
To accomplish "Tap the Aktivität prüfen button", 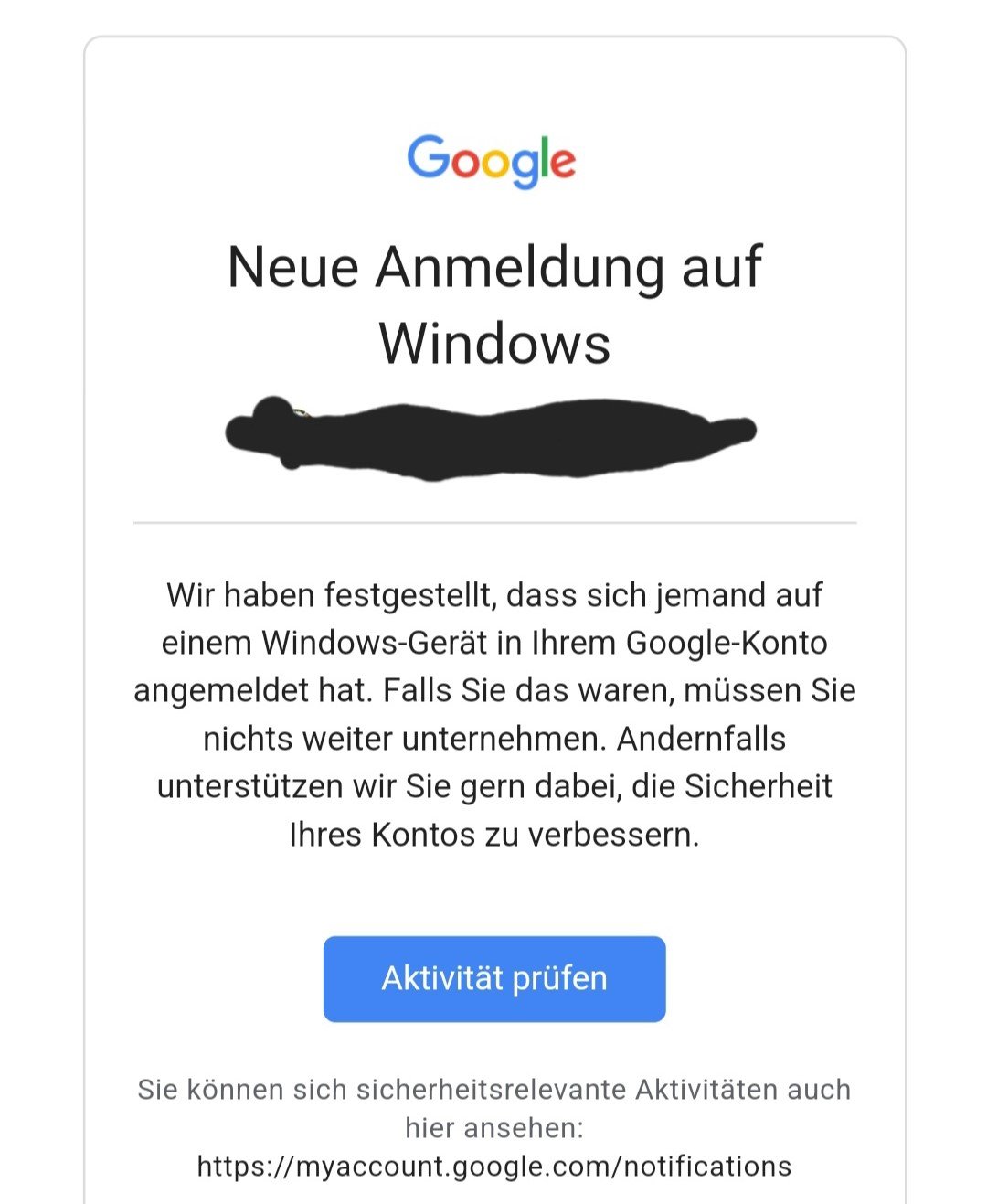I will click(x=493, y=978).
